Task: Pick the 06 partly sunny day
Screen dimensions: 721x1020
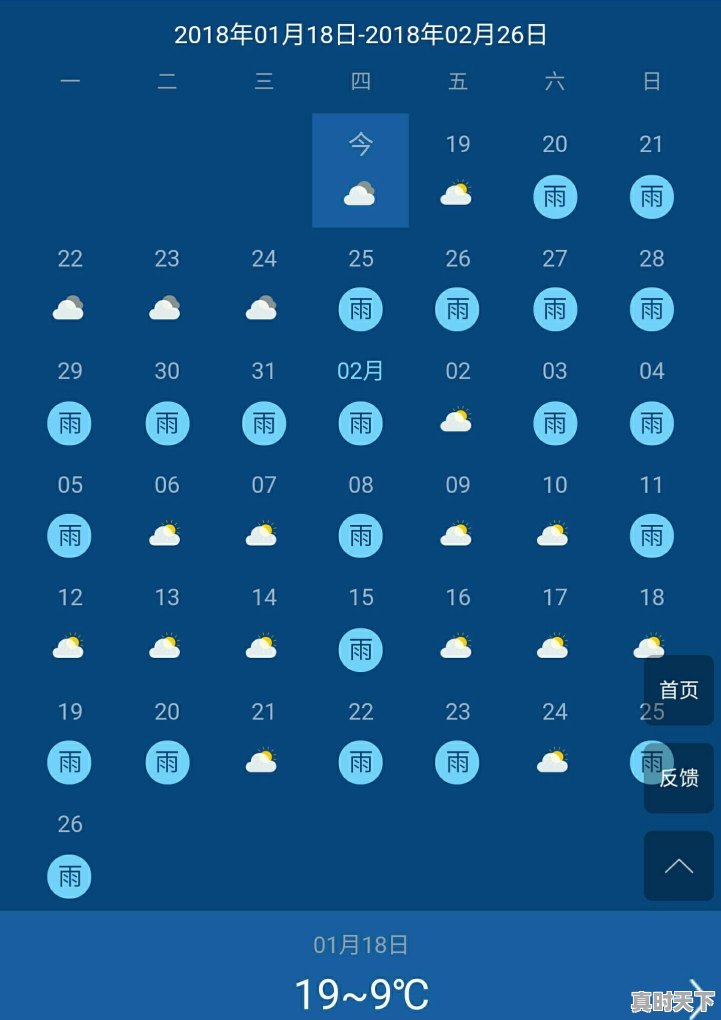Action: [x=166, y=515]
